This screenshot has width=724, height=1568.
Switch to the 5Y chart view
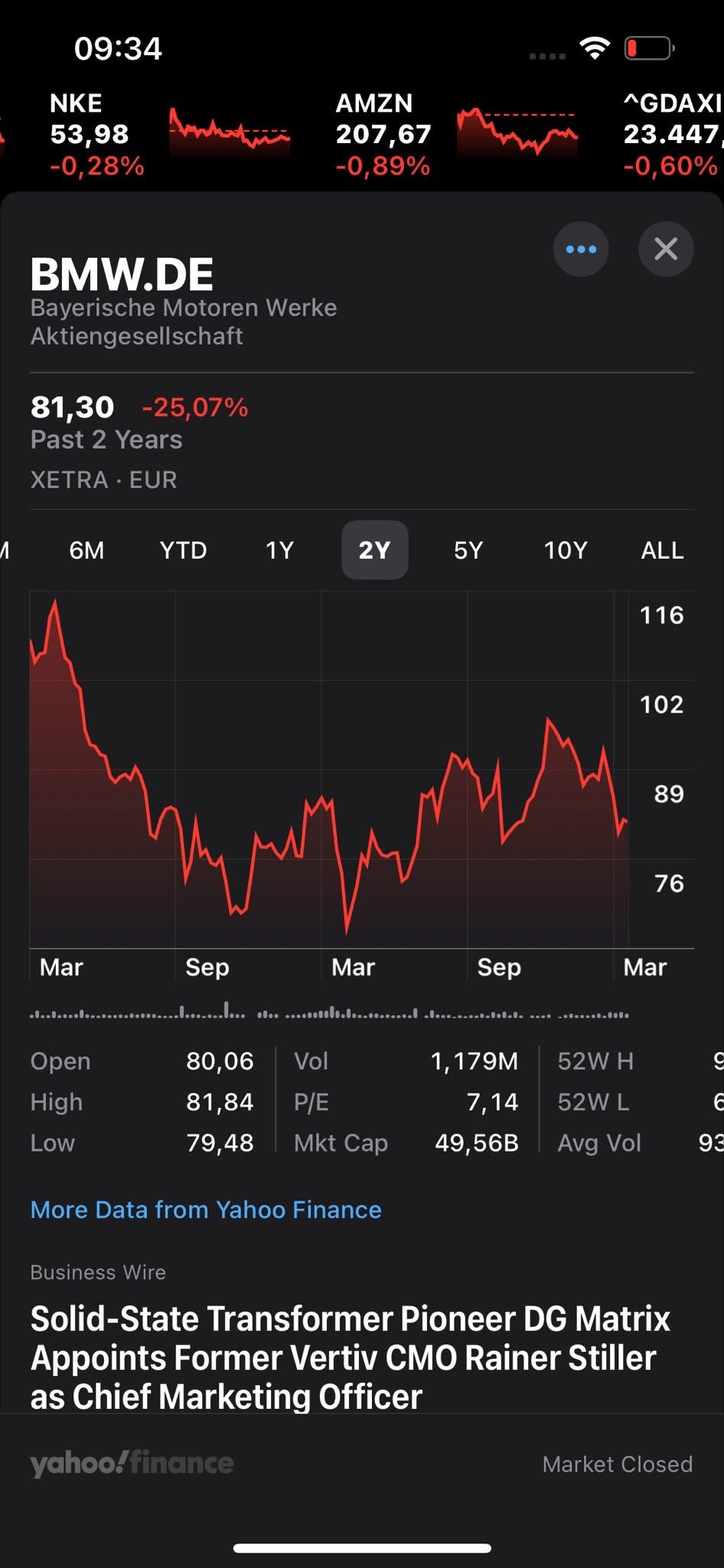(468, 550)
